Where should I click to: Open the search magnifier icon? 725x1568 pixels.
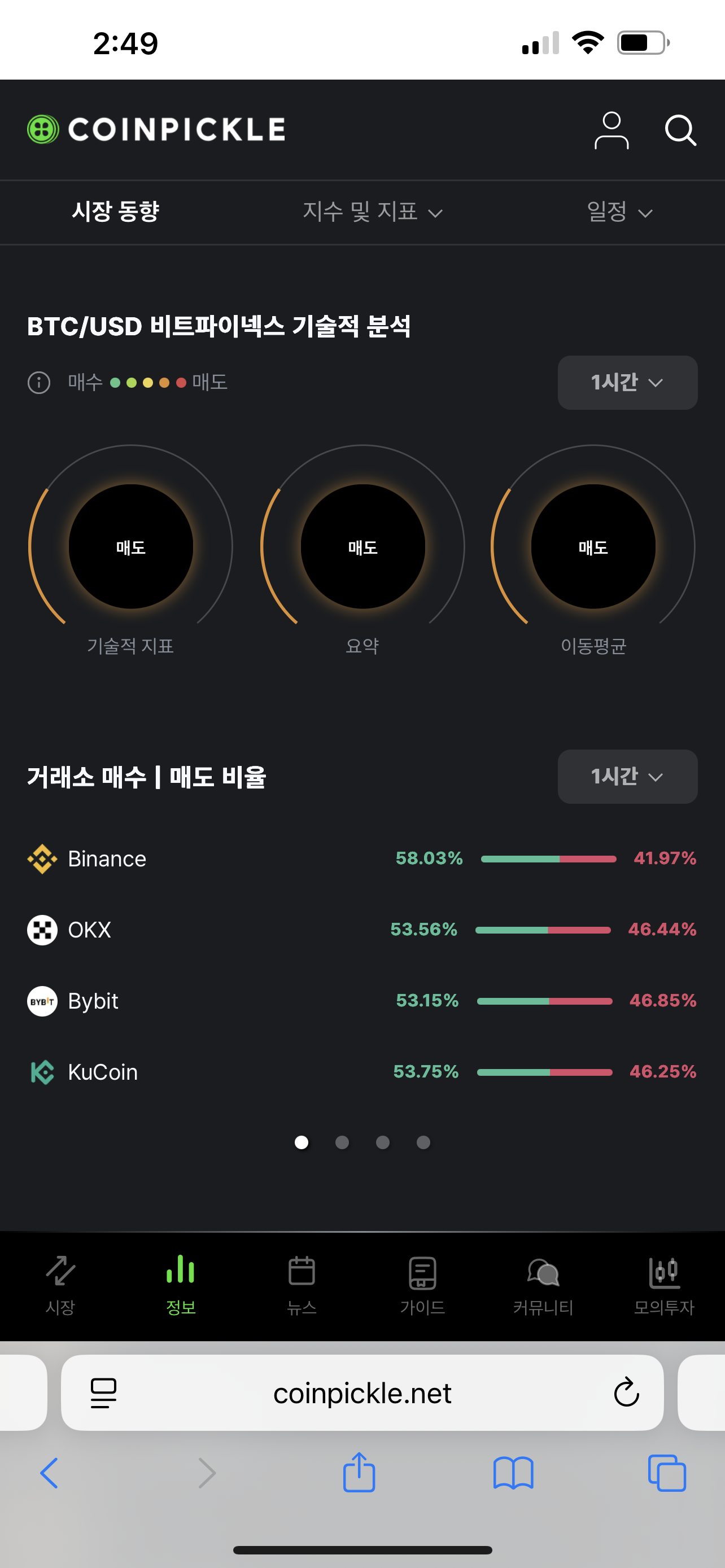tap(680, 130)
